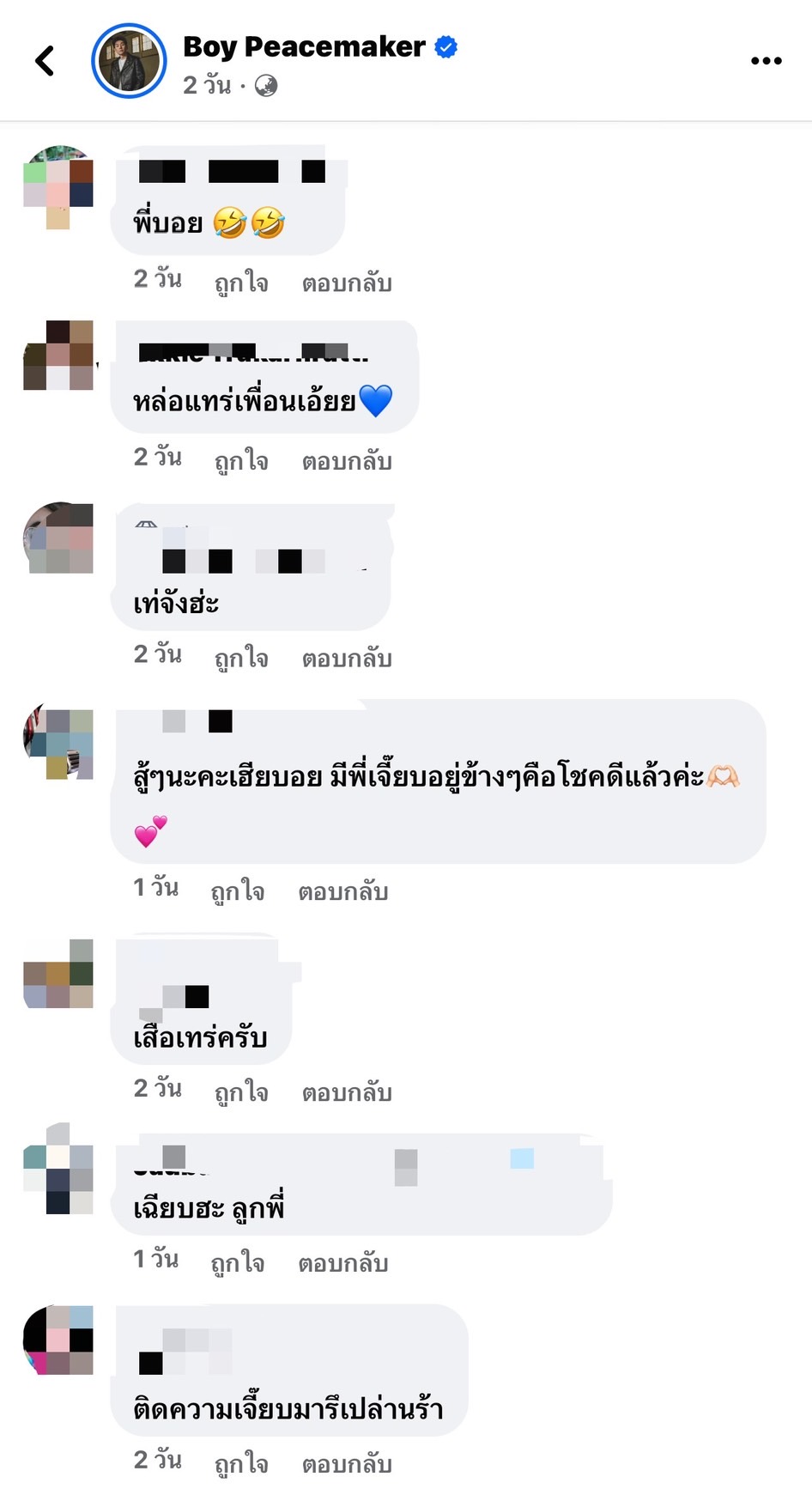Reply to the comment "เสือเทร่ครับ"

tap(347, 1092)
